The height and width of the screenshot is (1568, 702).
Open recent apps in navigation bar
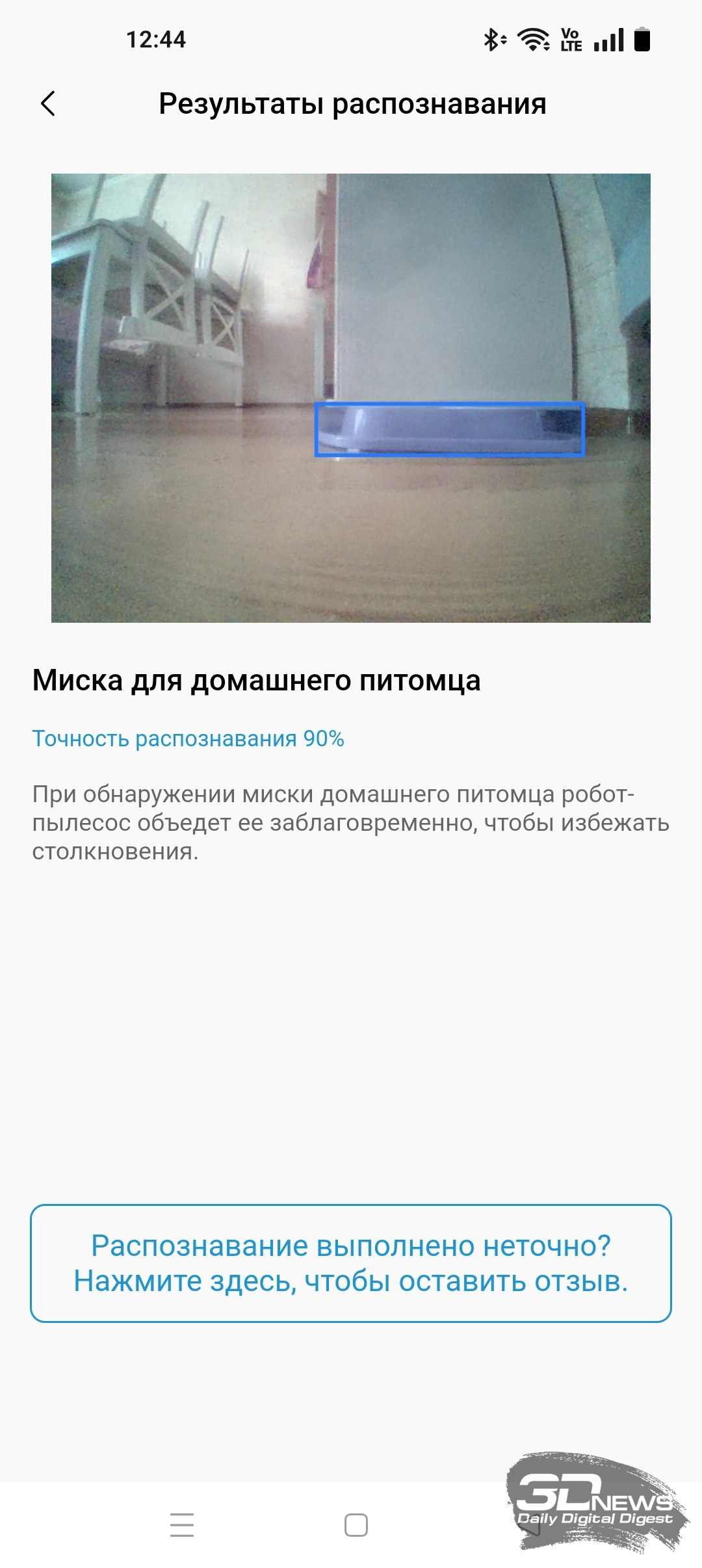tap(182, 1524)
